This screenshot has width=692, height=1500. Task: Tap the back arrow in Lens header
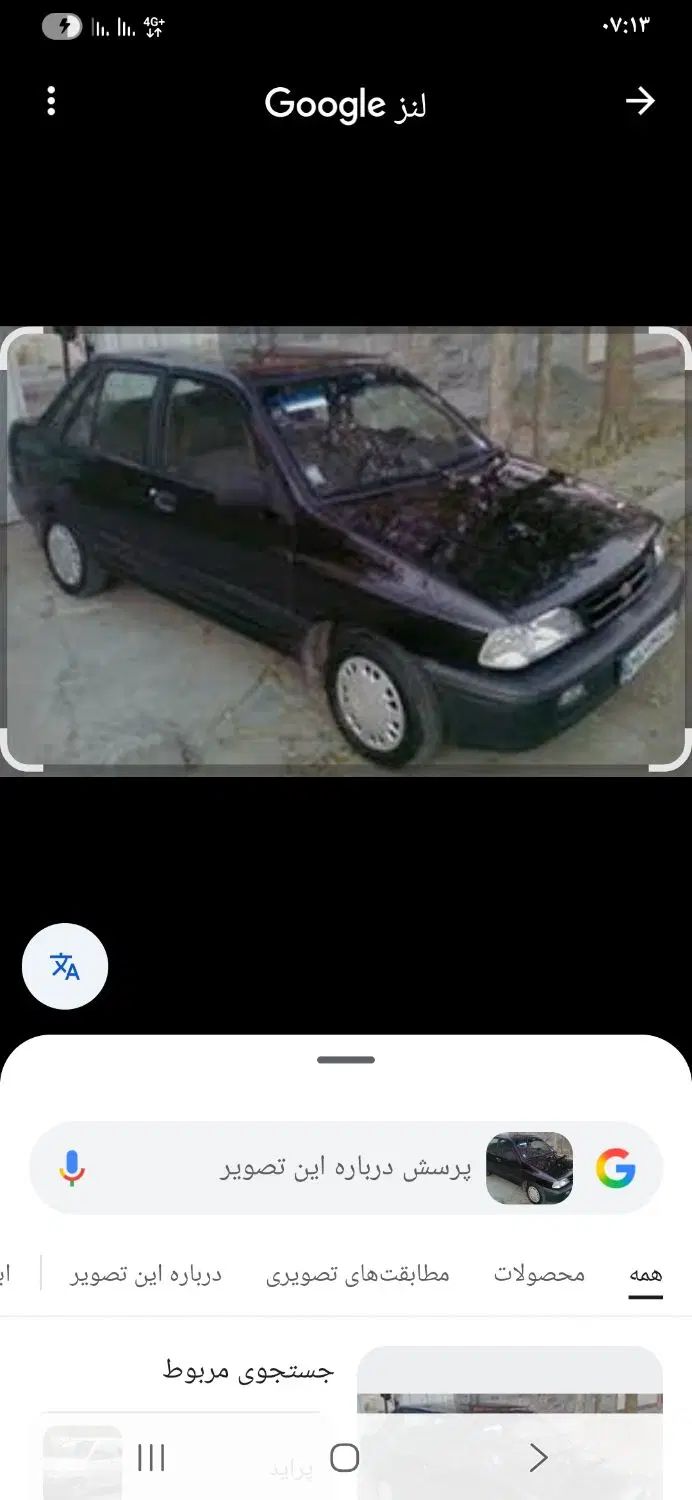(x=640, y=101)
